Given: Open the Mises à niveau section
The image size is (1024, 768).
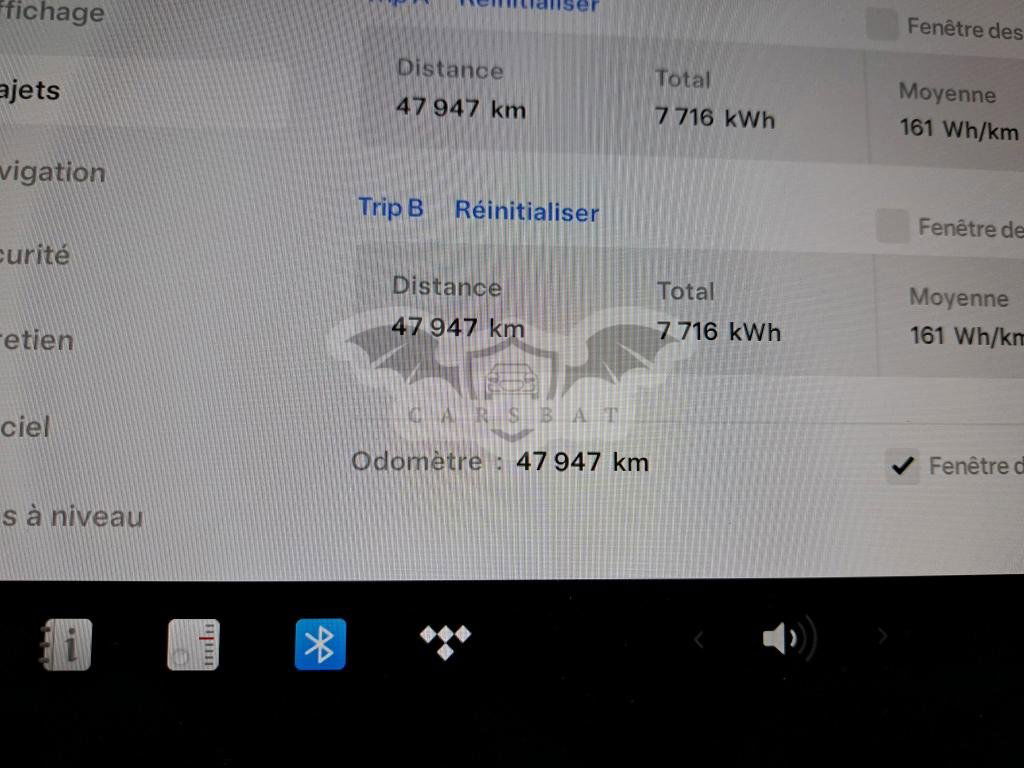Looking at the screenshot, I should tap(72, 517).
